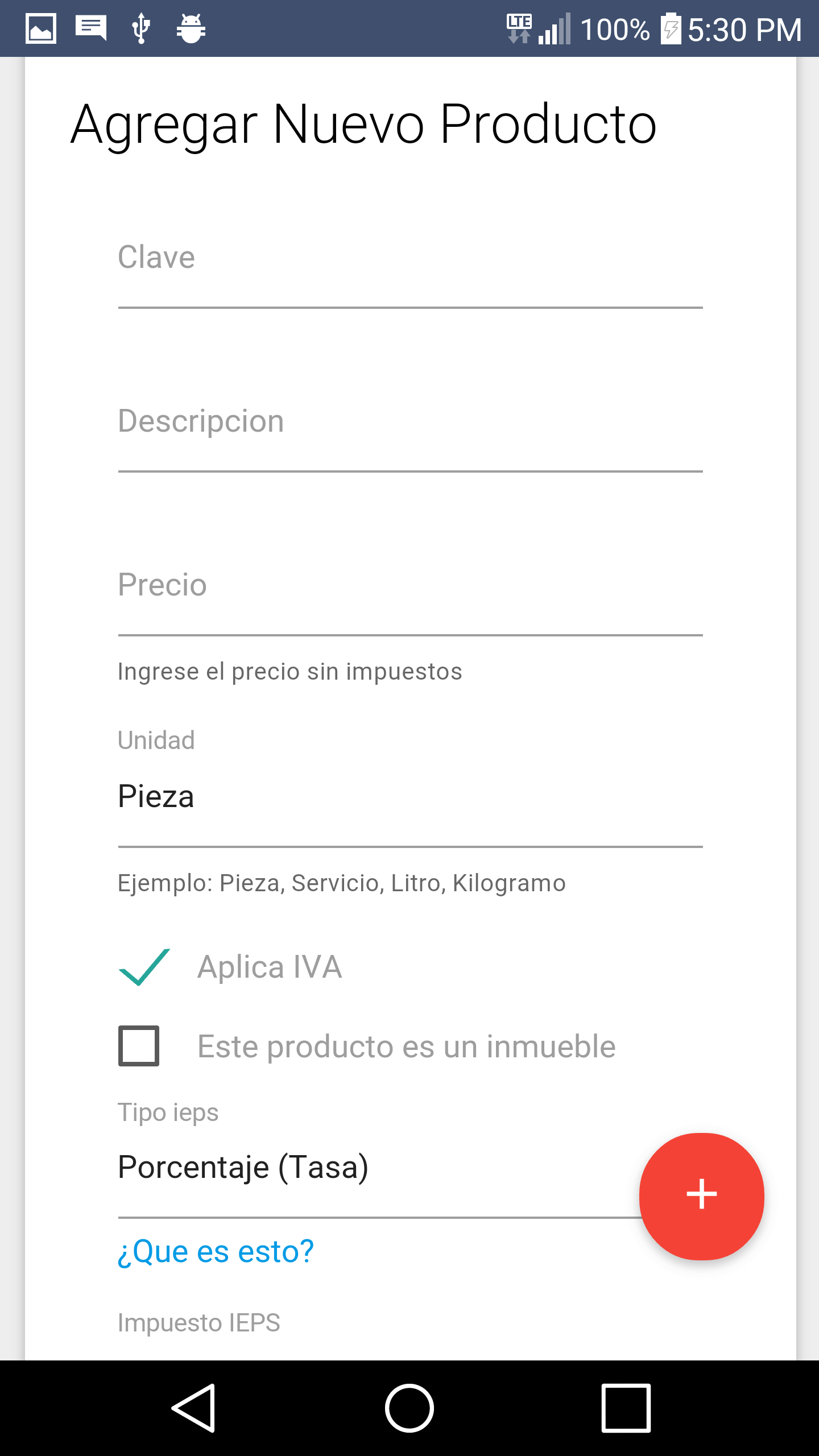819x1456 pixels.
Task: Go to the home screen
Action: point(409,1408)
